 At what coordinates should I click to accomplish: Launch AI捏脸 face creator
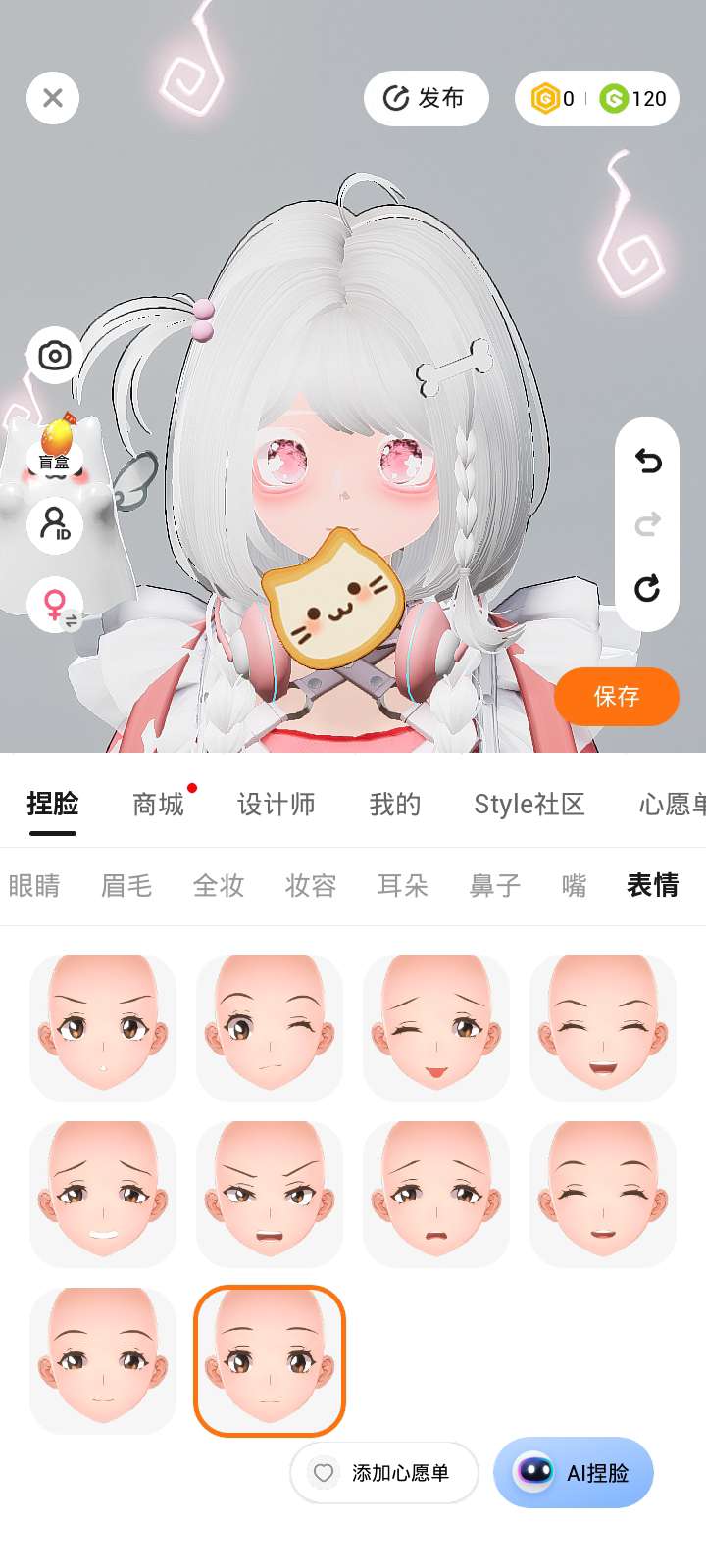pos(574,1472)
